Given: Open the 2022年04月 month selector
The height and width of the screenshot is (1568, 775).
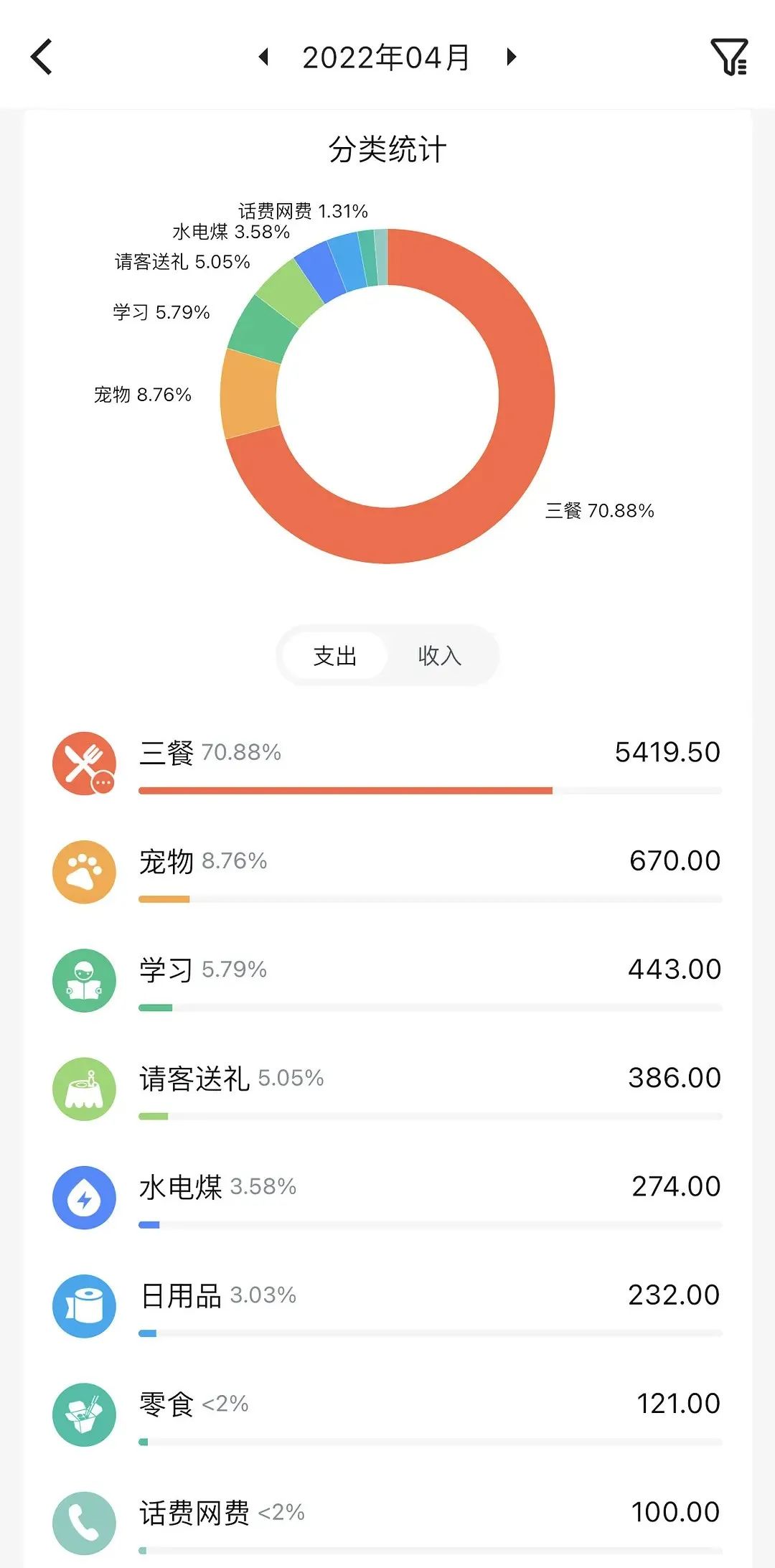Looking at the screenshot, I should coord(385,57).
